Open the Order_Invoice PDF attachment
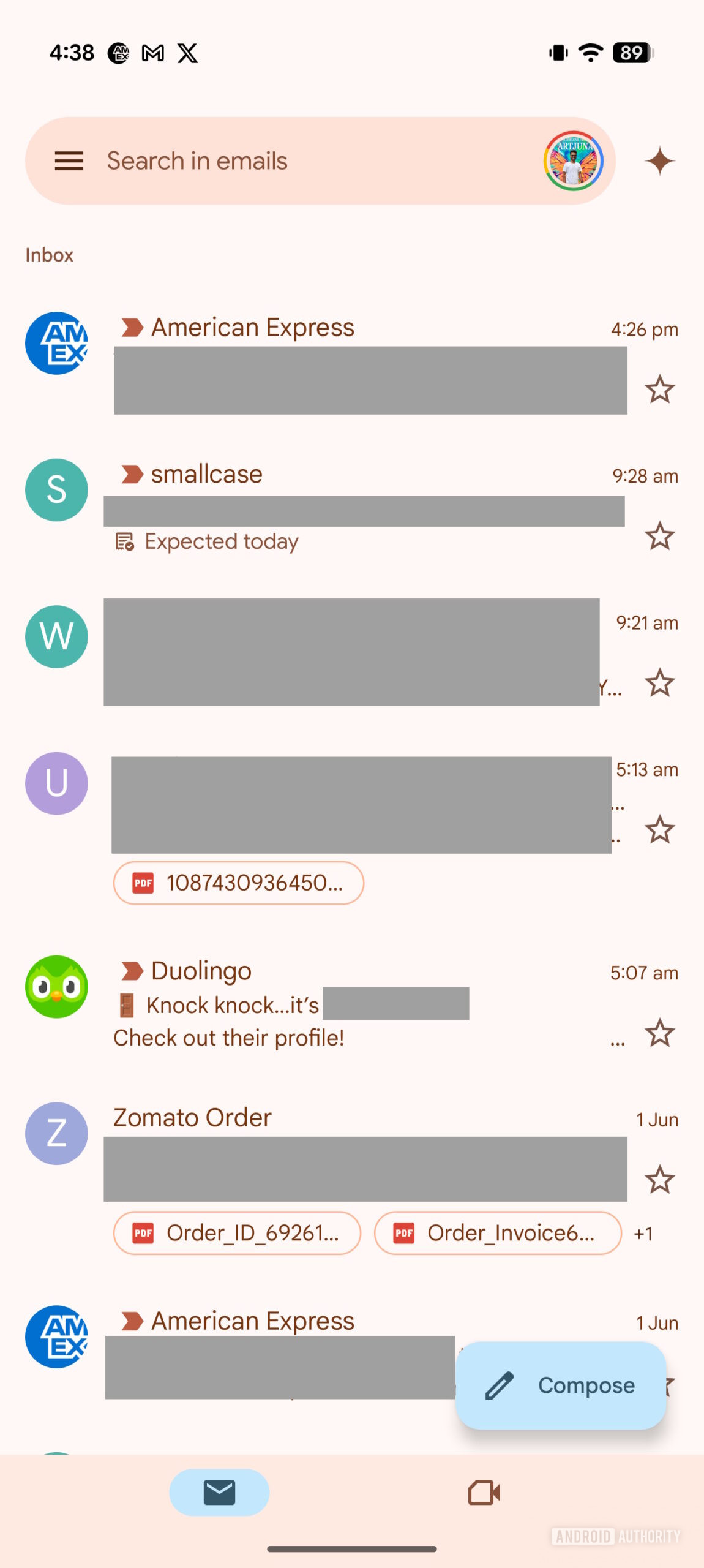This screenshot has height=1568, width=704. (498, 1233)
